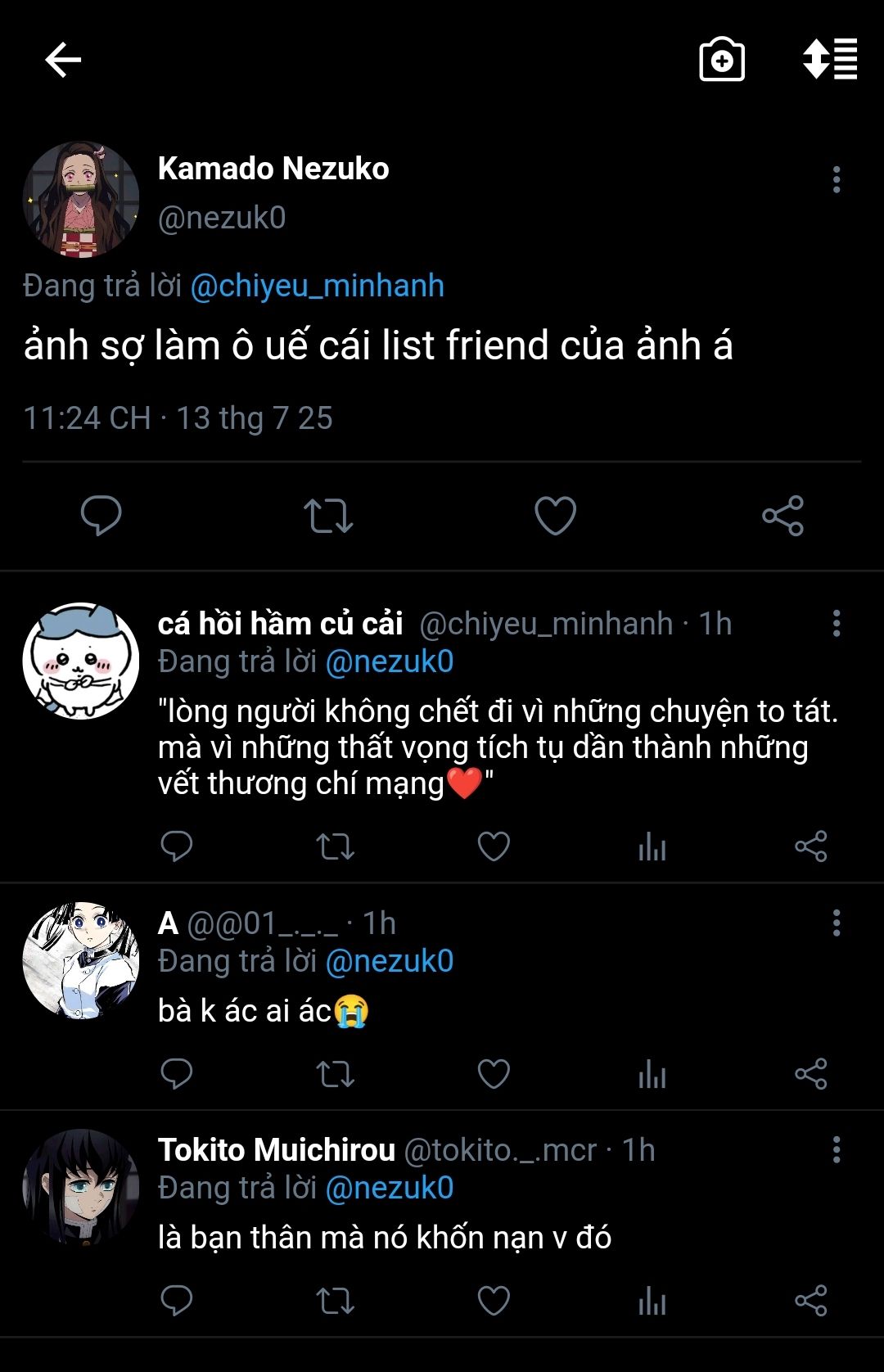Image resolution: width=884 pixels, height=1372 pixels.
Task: Open cá hồi hầm củ cải's avatar
Action: point(81,661)
